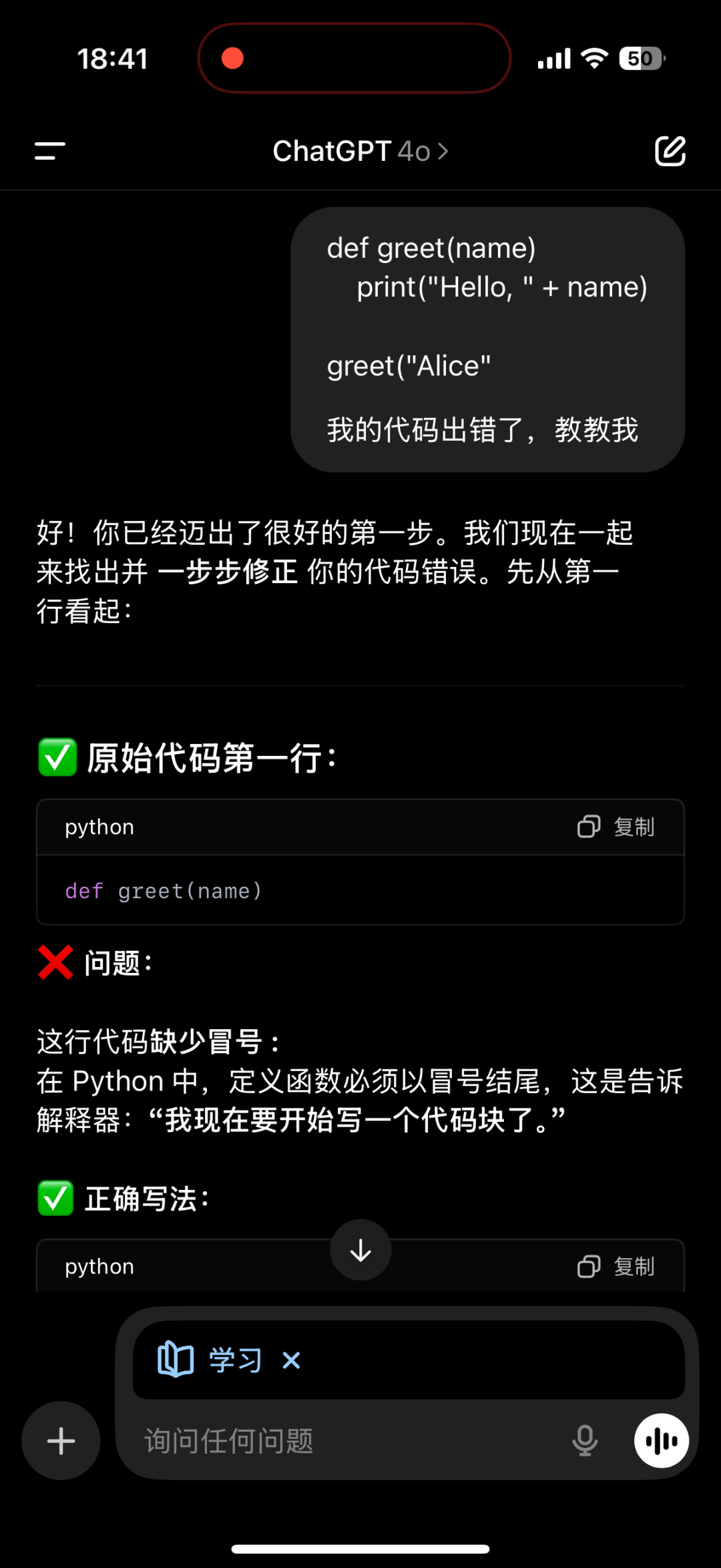Focus the 询问任何问题 message field
The height and width of the screenshot is (1568, 721).
[x=347, y=1440]
